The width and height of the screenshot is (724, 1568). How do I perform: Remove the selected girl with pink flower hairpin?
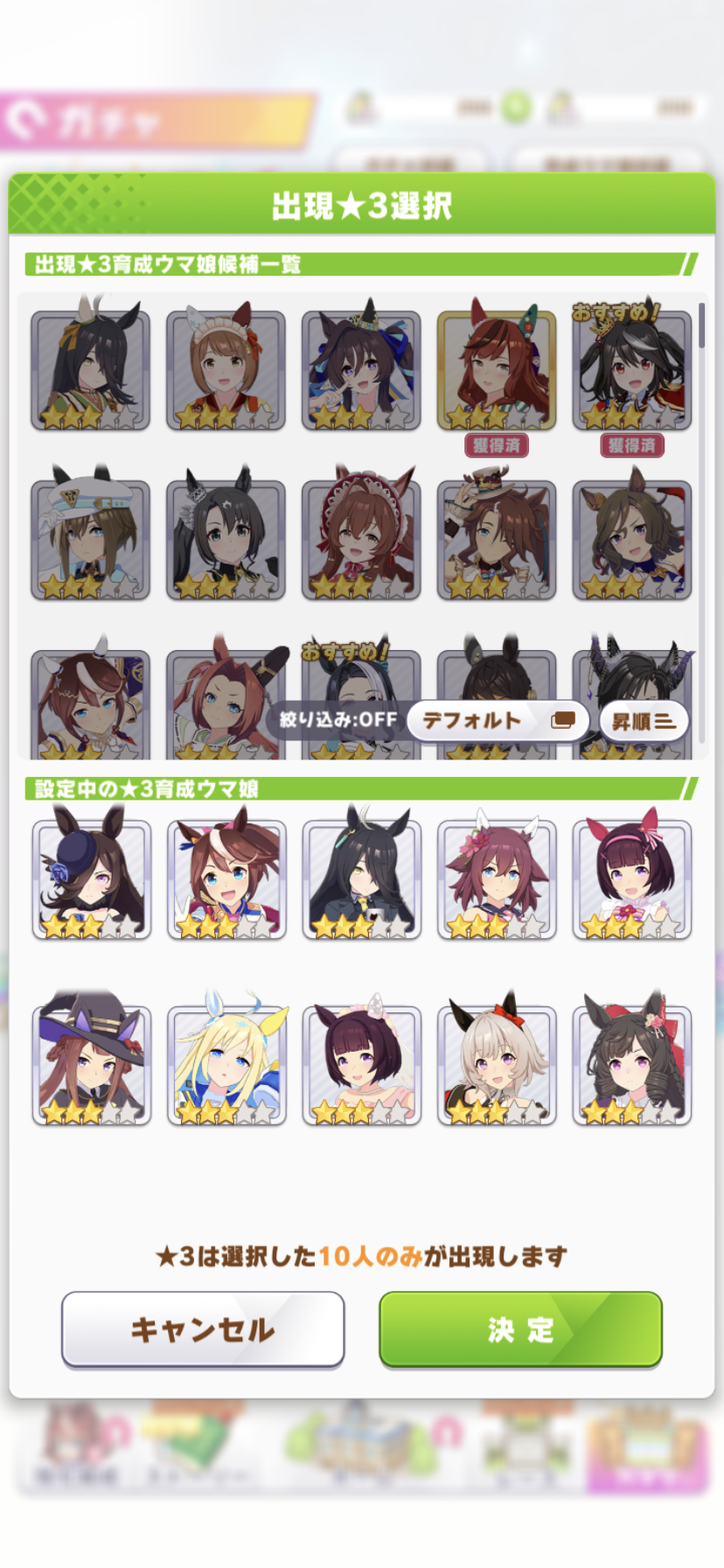pyautogui.click(x=497, y=878)
